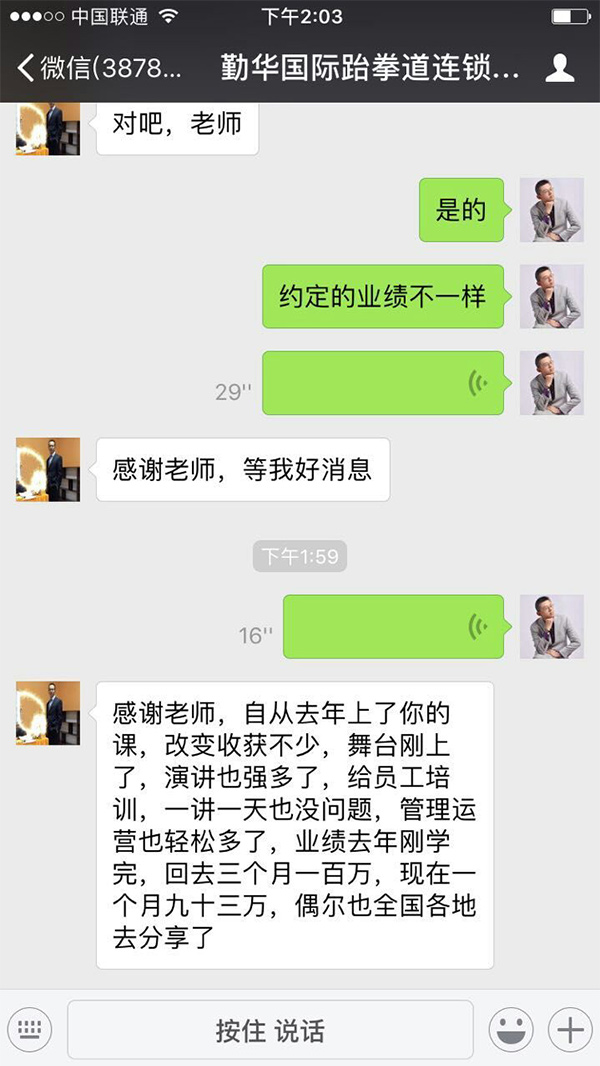Play the 16'' voice message
Screen dimensions: 600x1066
[394, 627]
